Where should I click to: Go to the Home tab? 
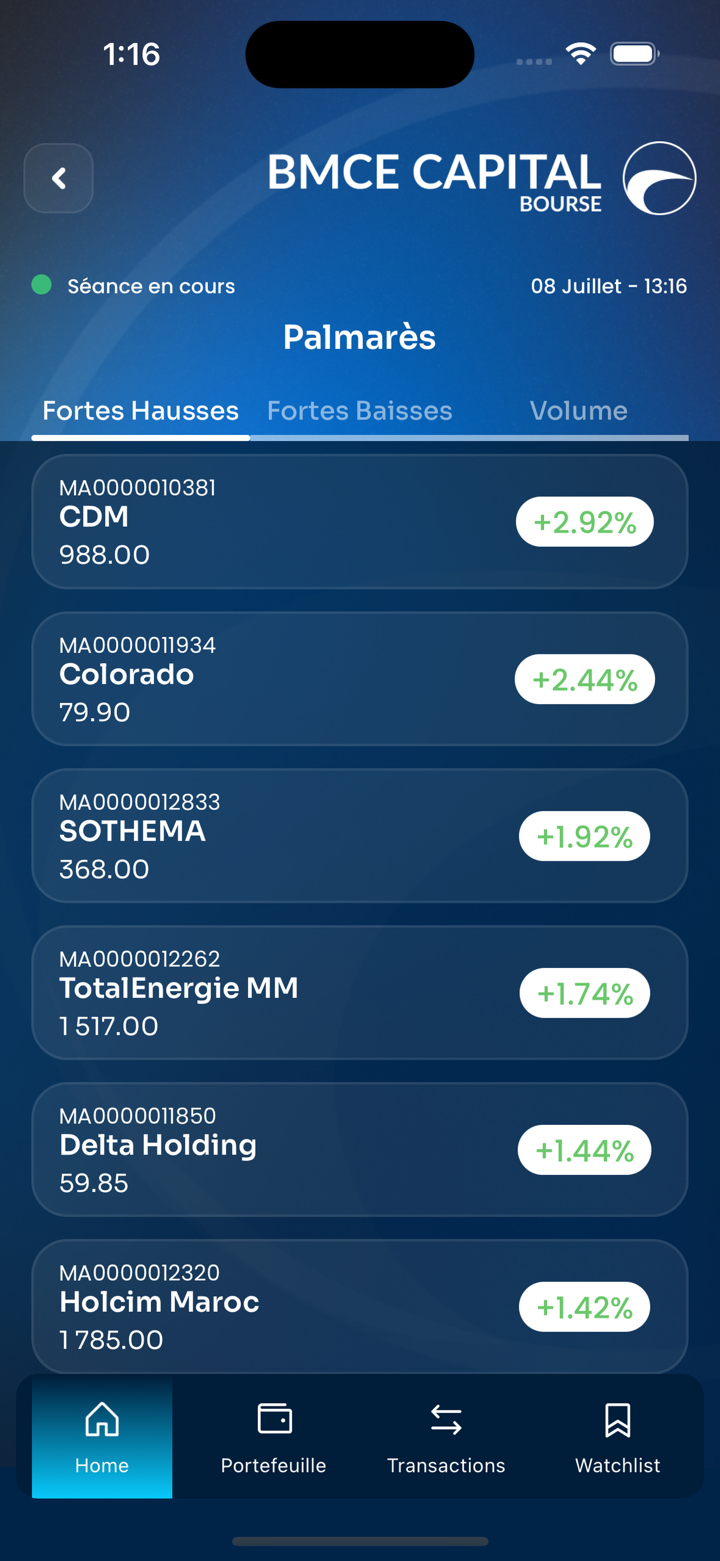coord(102,1438)
